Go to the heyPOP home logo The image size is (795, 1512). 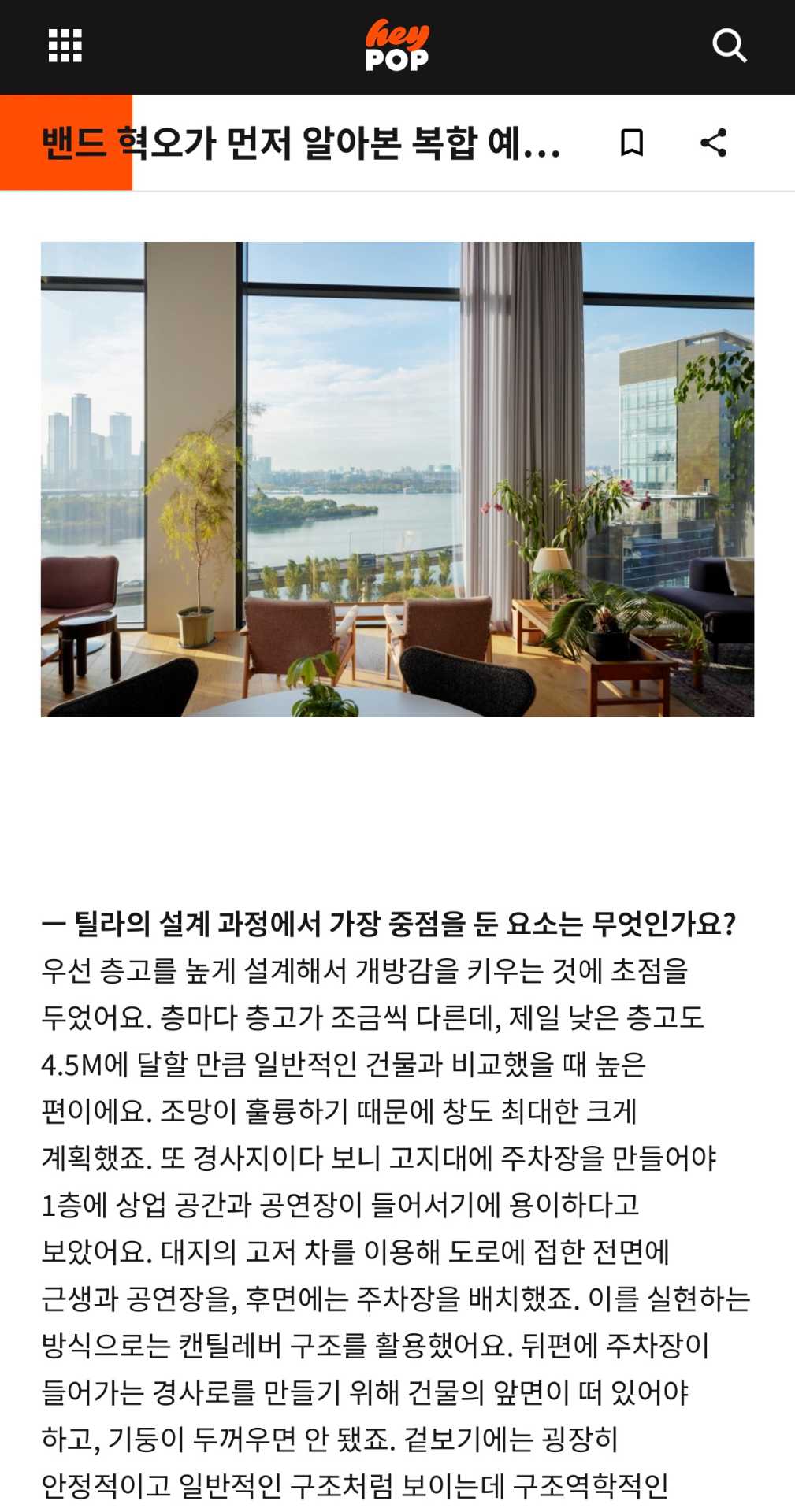pos(397,46)
